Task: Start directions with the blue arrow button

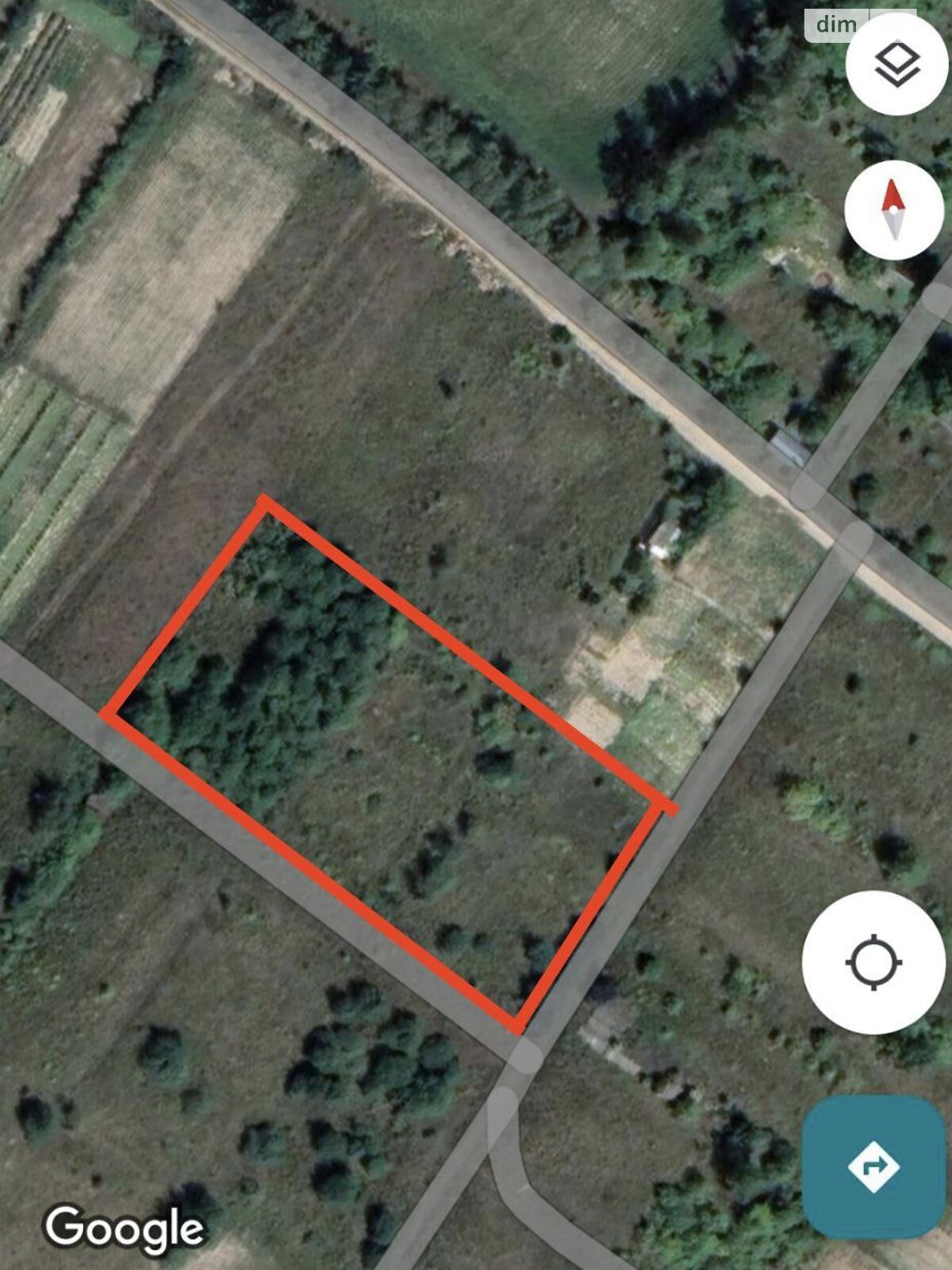Action: pyautogui.click(x=873, y=1166)
